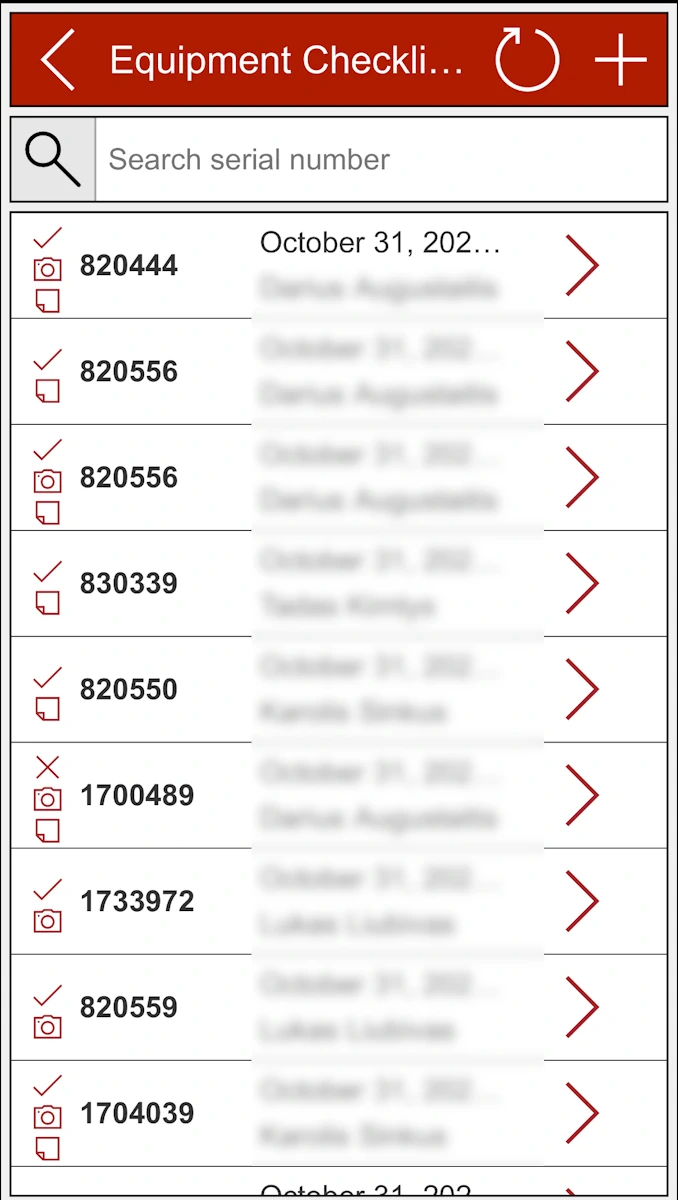Refresh the equipment checklist
The height and width of the screenshot is (1200, 678).
tap(527, 60)
